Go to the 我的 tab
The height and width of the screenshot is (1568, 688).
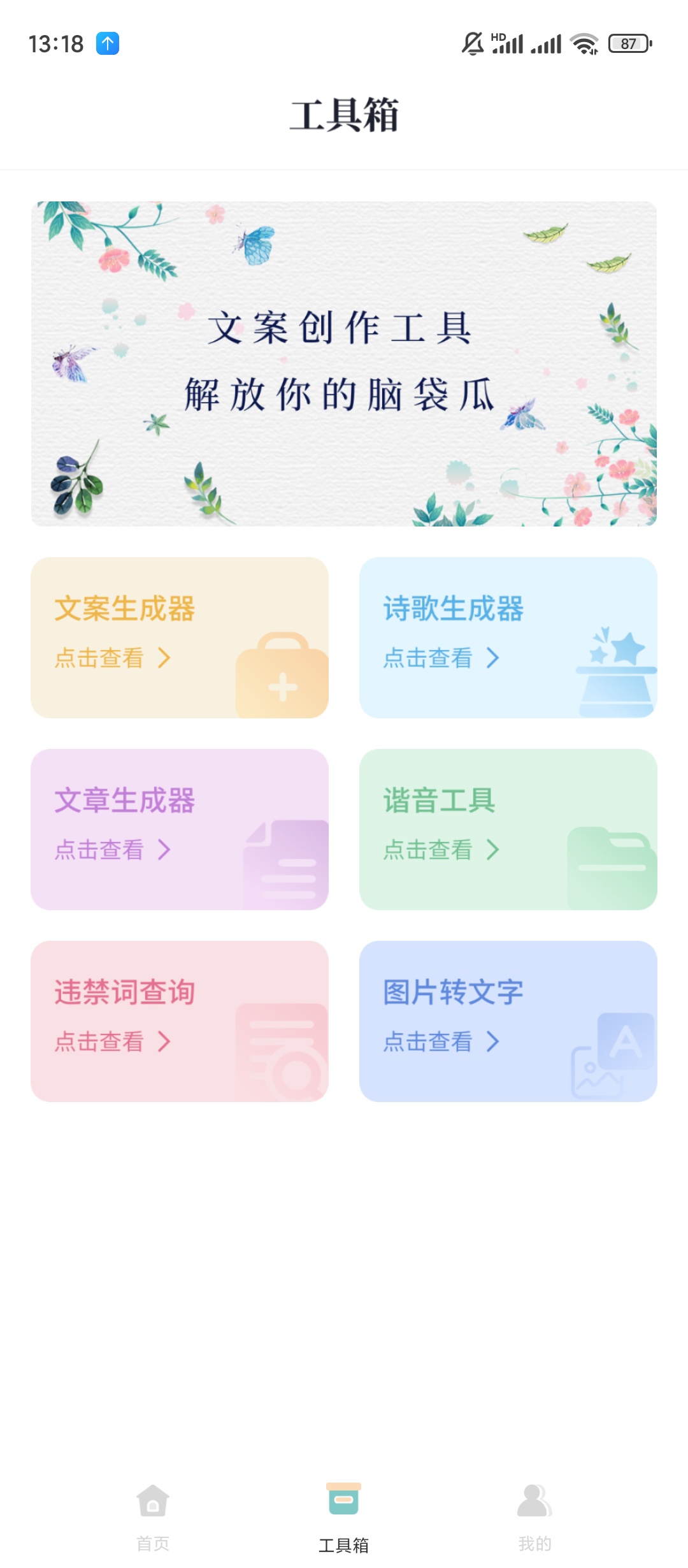534,1516
